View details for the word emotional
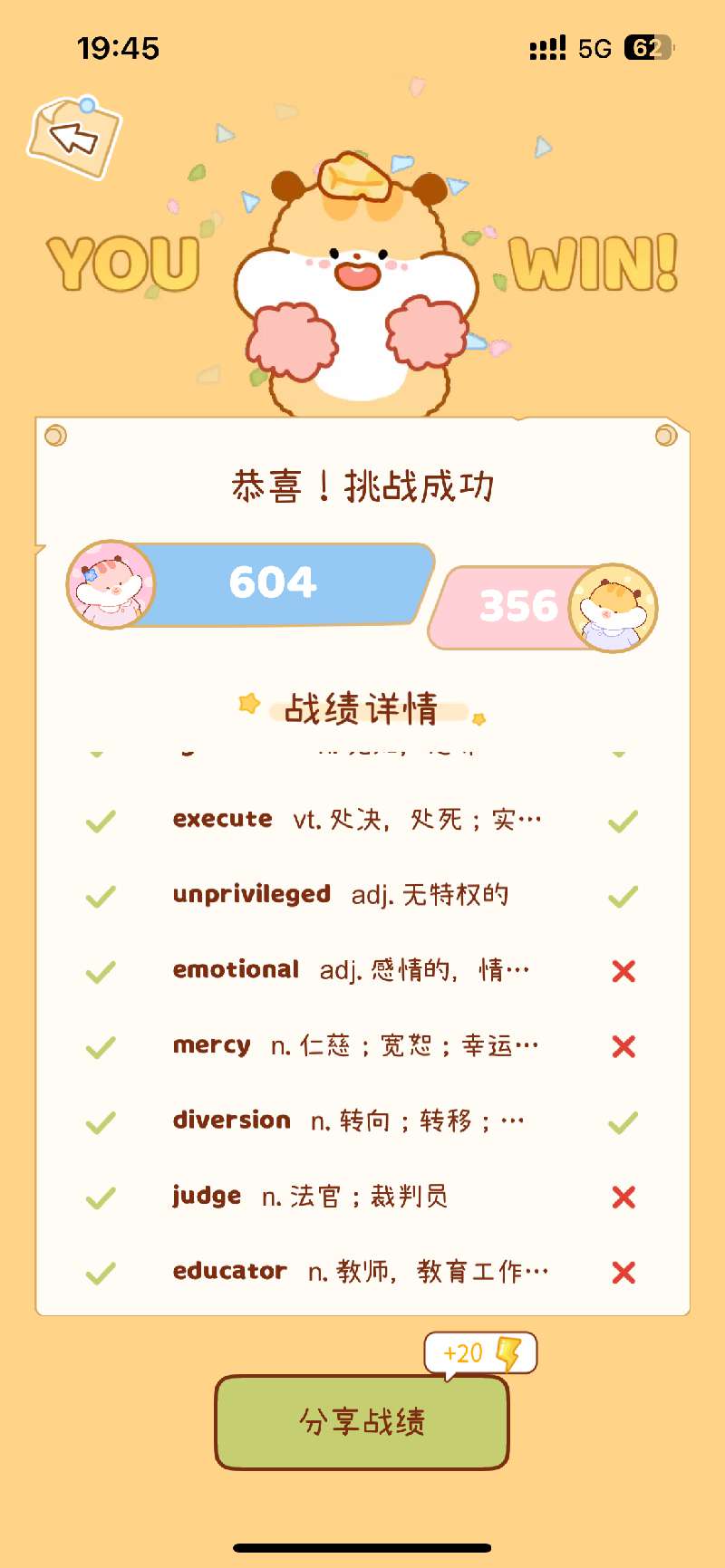This screenshot has width=725, height=1568. pyautogui.click(x=352, y=970)
